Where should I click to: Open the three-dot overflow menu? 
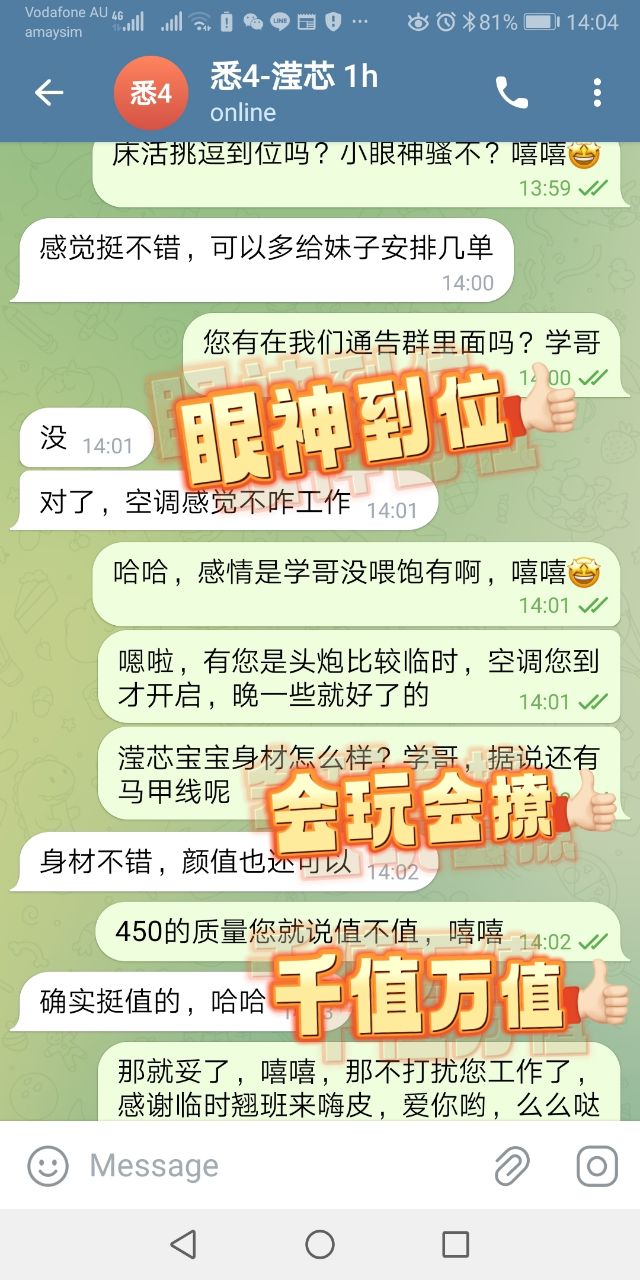pyautogui.click(x=597, y=93)
